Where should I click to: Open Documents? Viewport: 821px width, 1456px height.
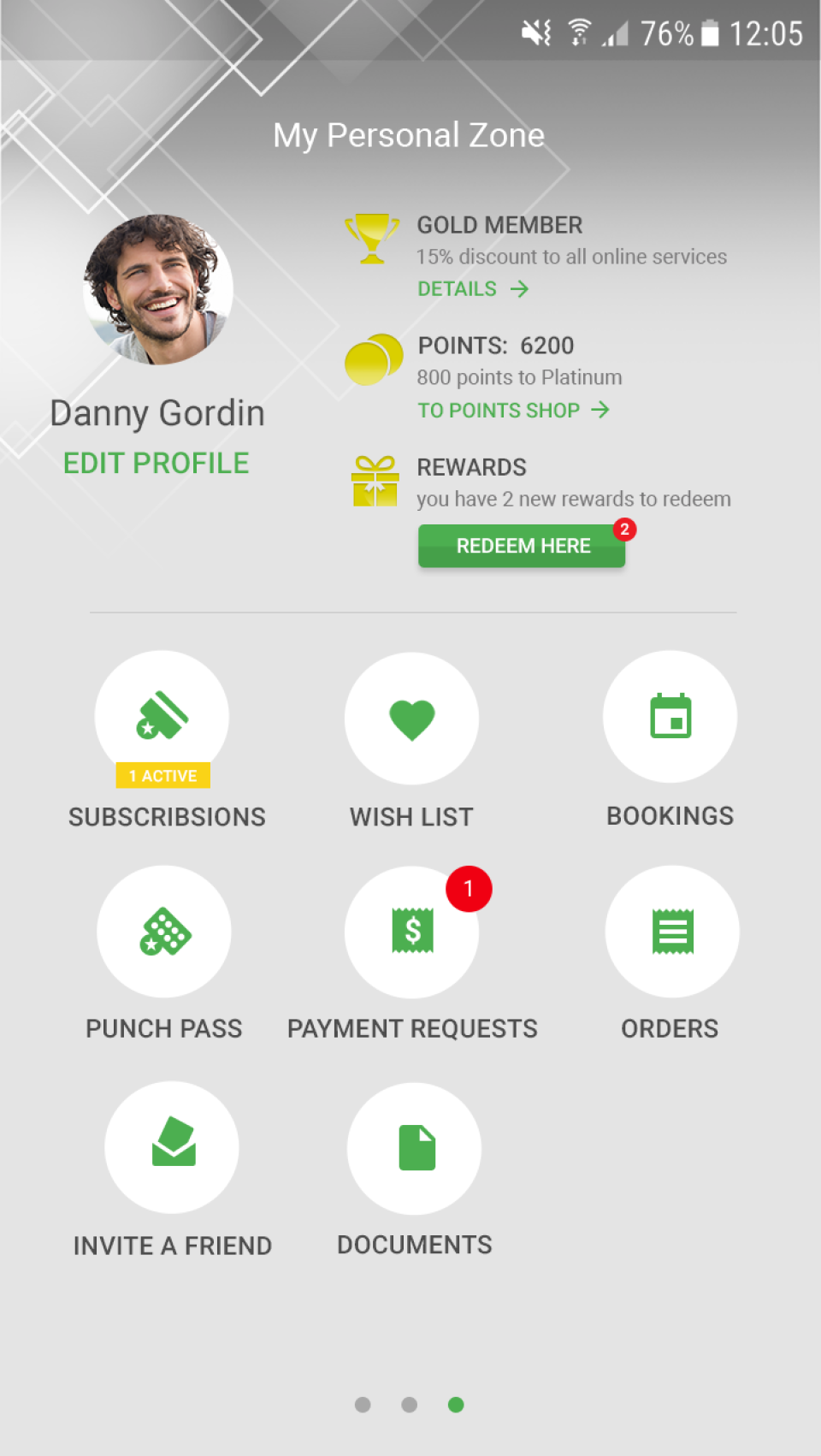[414, 1148]
